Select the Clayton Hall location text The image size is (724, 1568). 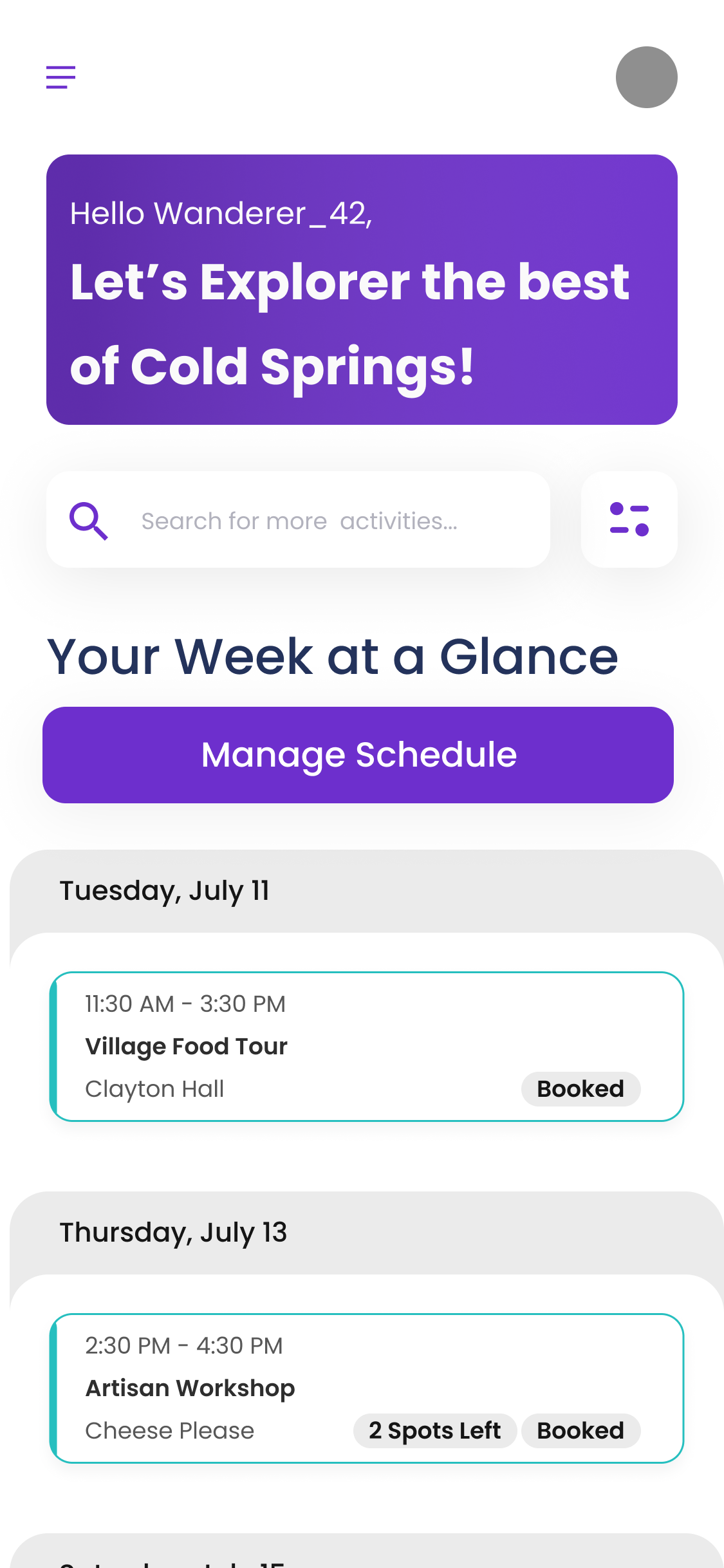tap(154, 1089)
